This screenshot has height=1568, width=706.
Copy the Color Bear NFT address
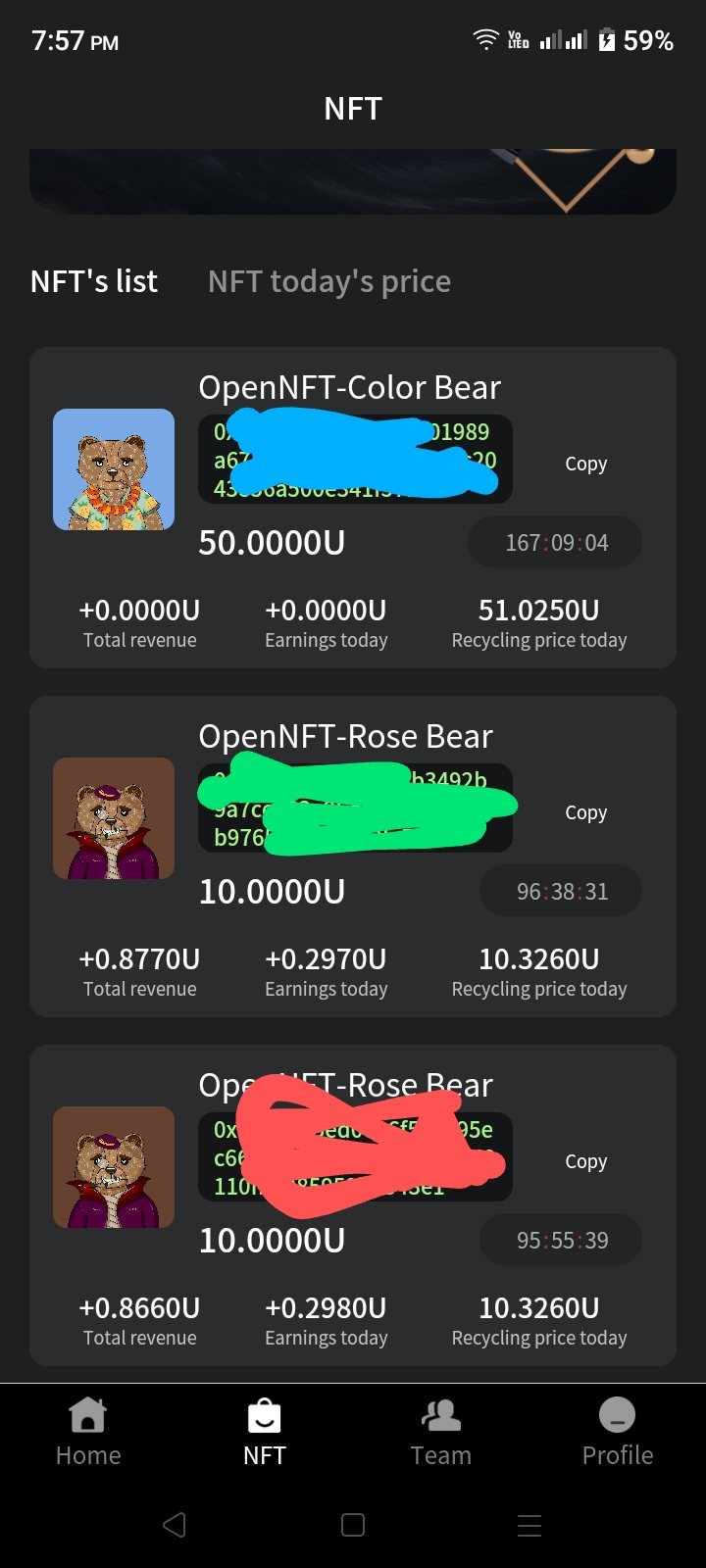point(585,464)
